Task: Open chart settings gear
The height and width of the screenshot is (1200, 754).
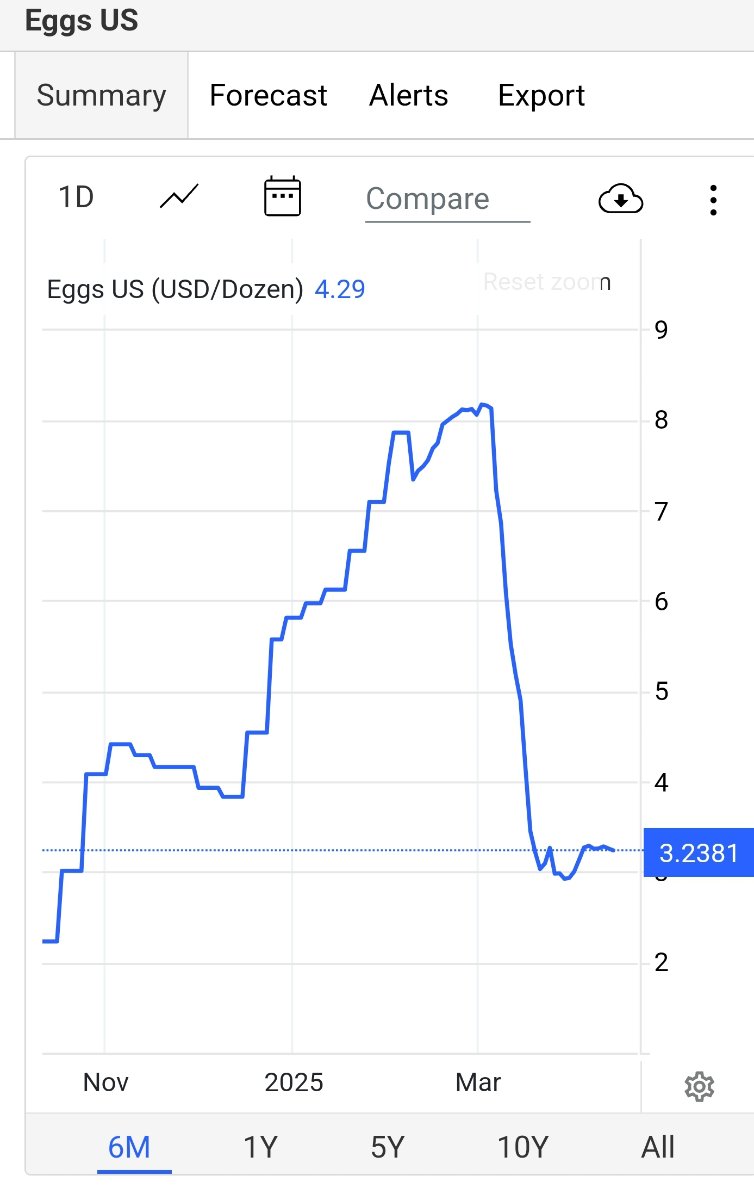Action: (x=699, y=1086)
